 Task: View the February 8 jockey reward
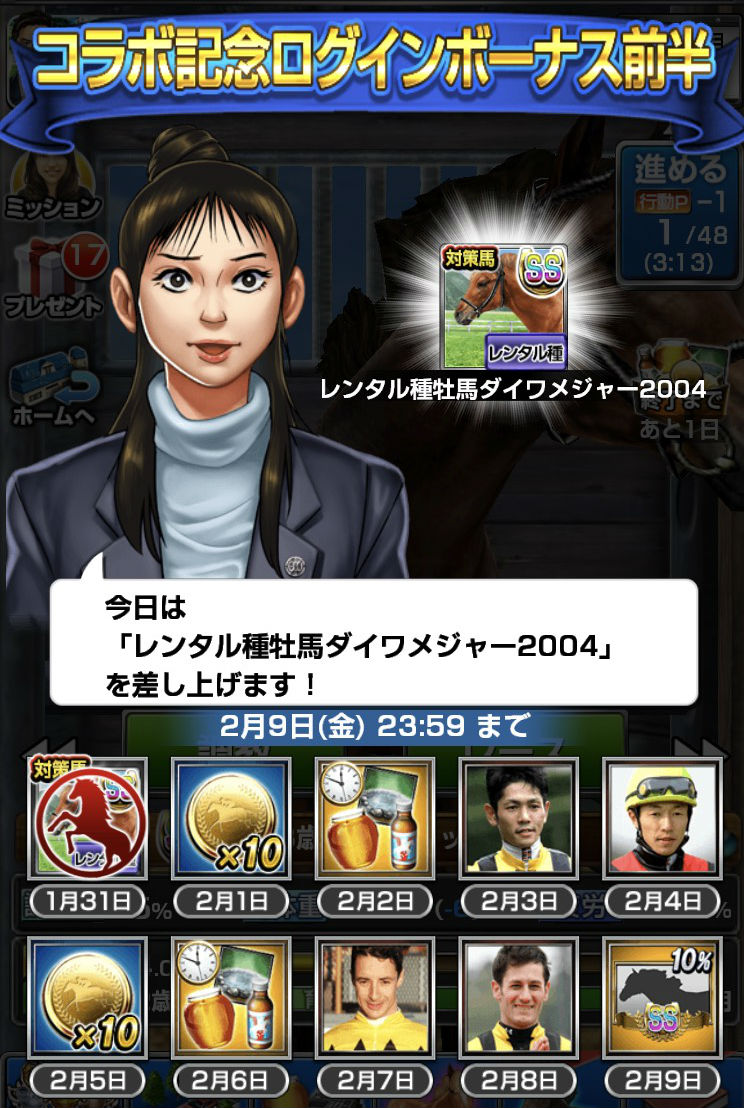click(x=518, y=997)
